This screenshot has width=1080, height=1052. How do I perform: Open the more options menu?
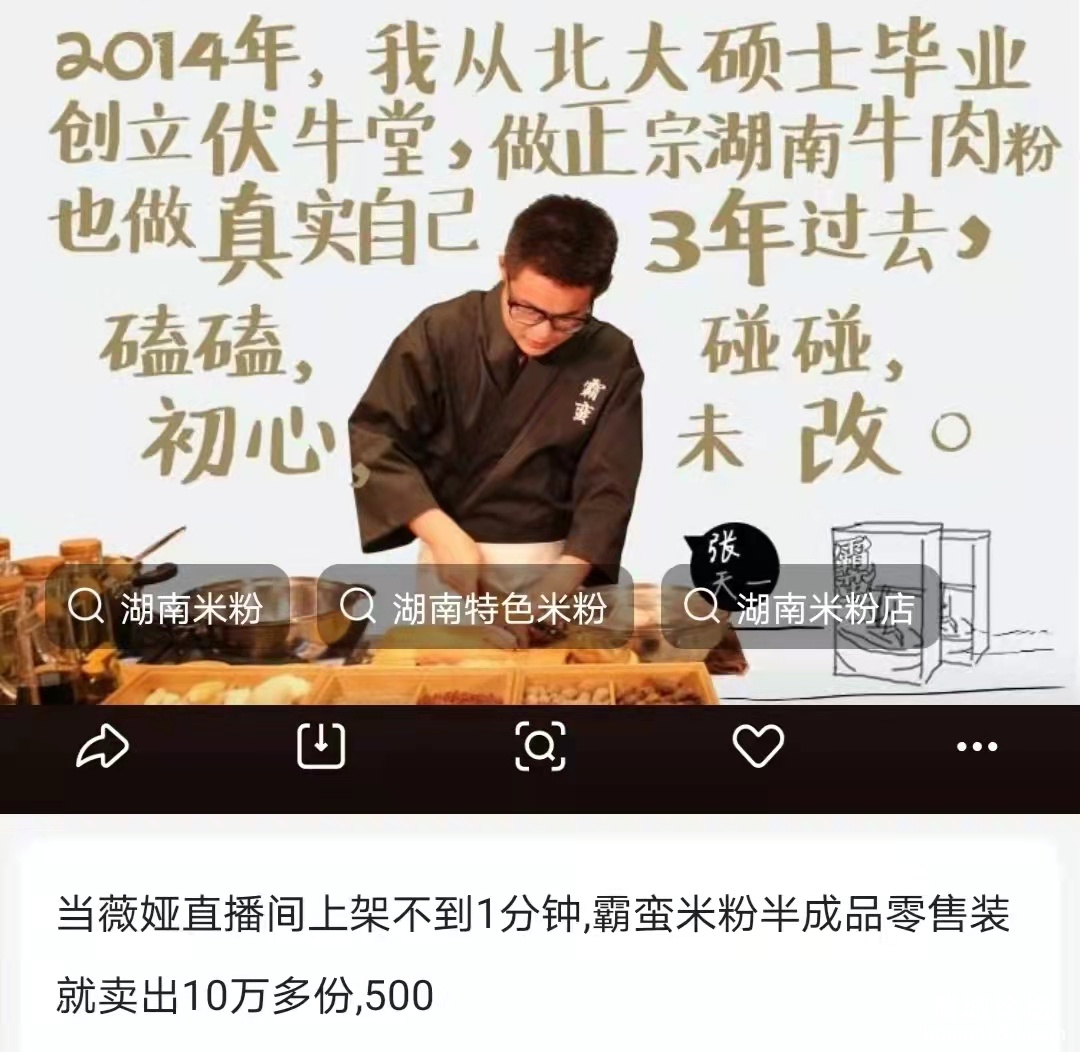[x=977, y=746]
